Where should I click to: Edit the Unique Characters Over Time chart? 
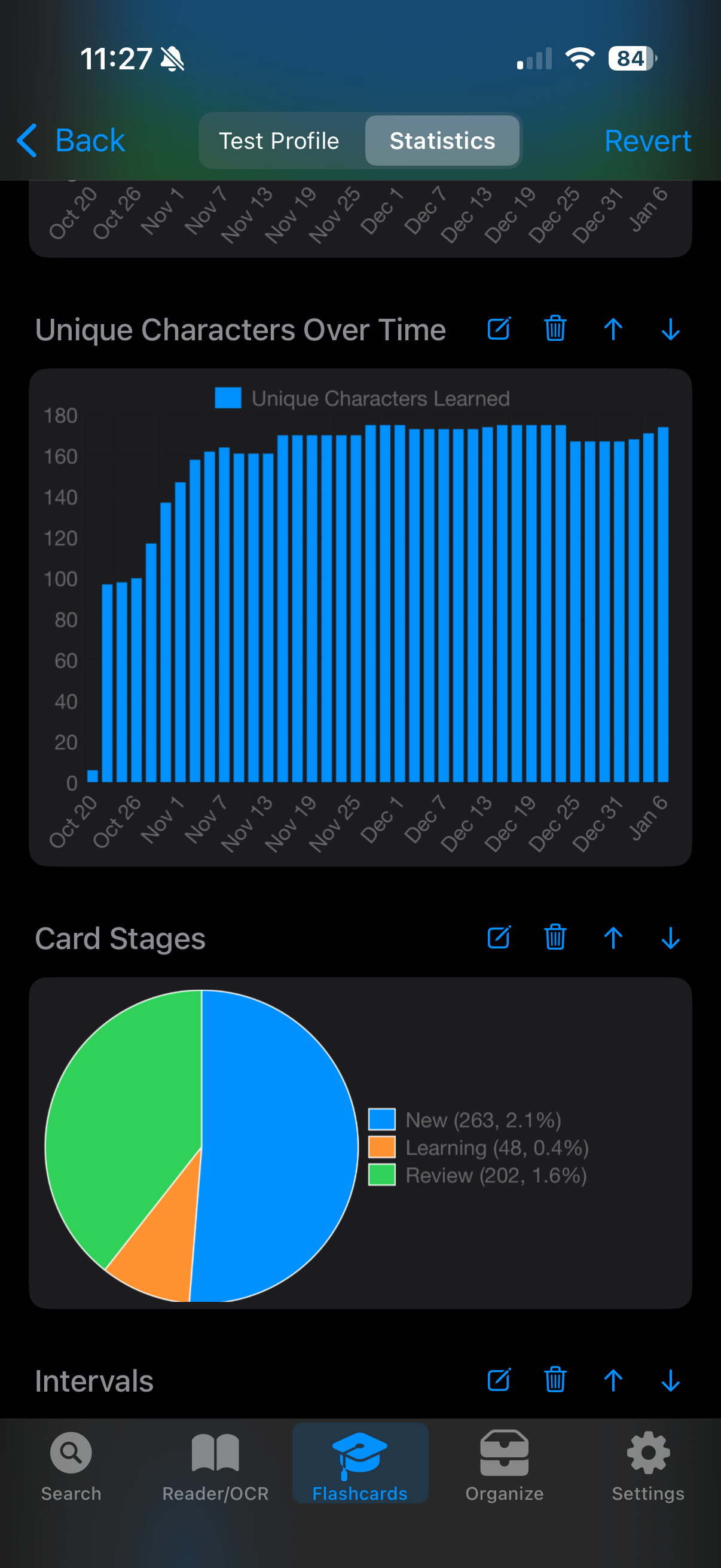[x=499, y=329]
